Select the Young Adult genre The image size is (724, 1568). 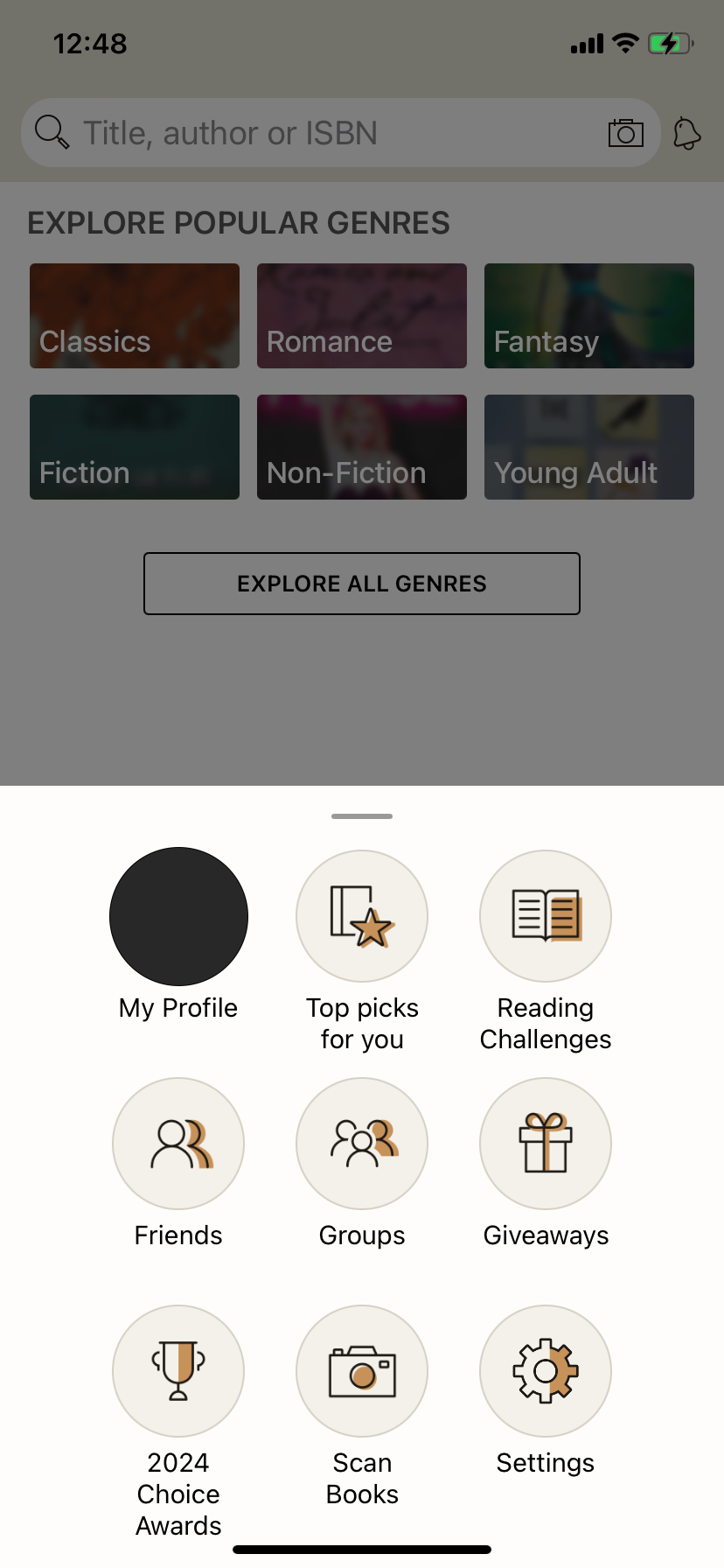click(x=588, y=446)
